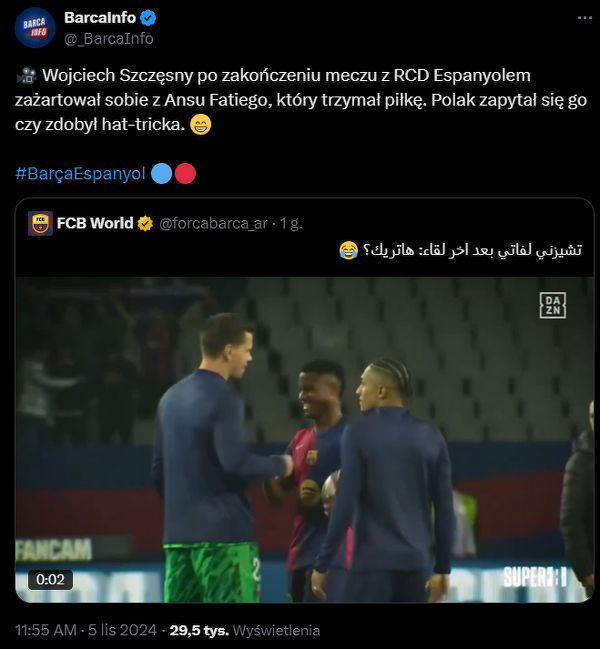Open the overflow menu on BarcaInfo's post
This screenshot has height=649, width=600.
(583, 19)
